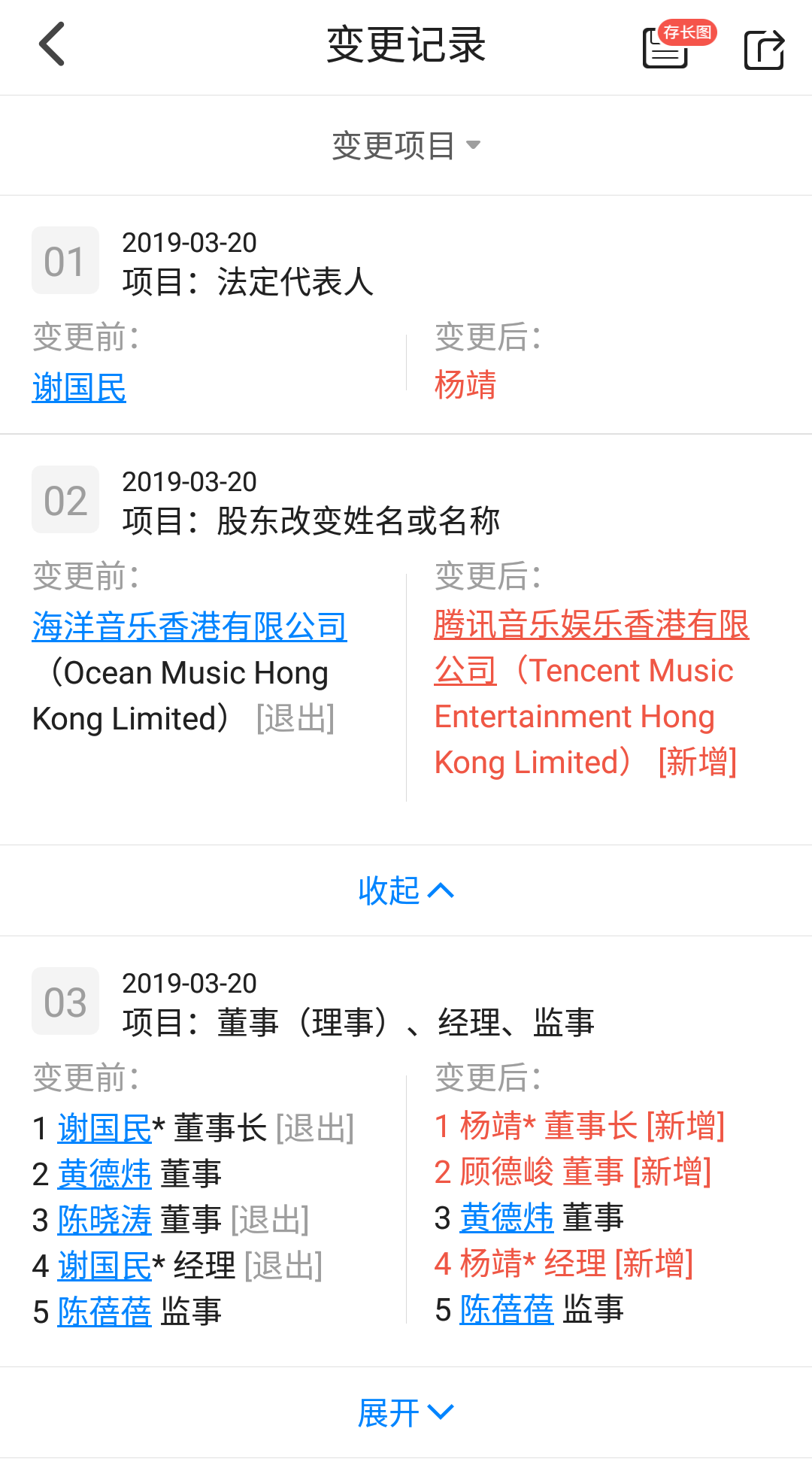Open 陈蓓蓓 supervisor link in 变更前 column
812x1474 pixels.
click(x=105, y=1310)
